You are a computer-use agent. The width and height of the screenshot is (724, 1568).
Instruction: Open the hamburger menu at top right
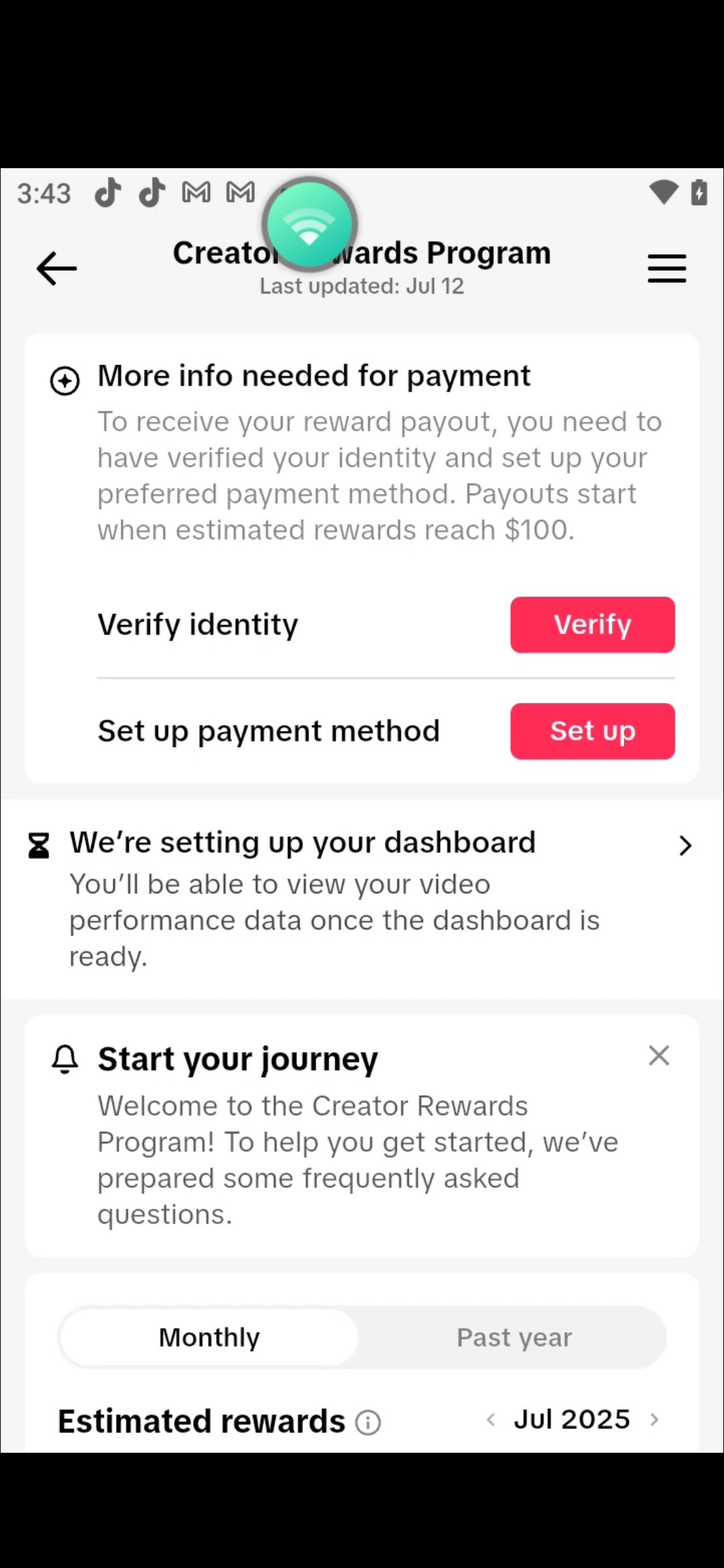667,269
